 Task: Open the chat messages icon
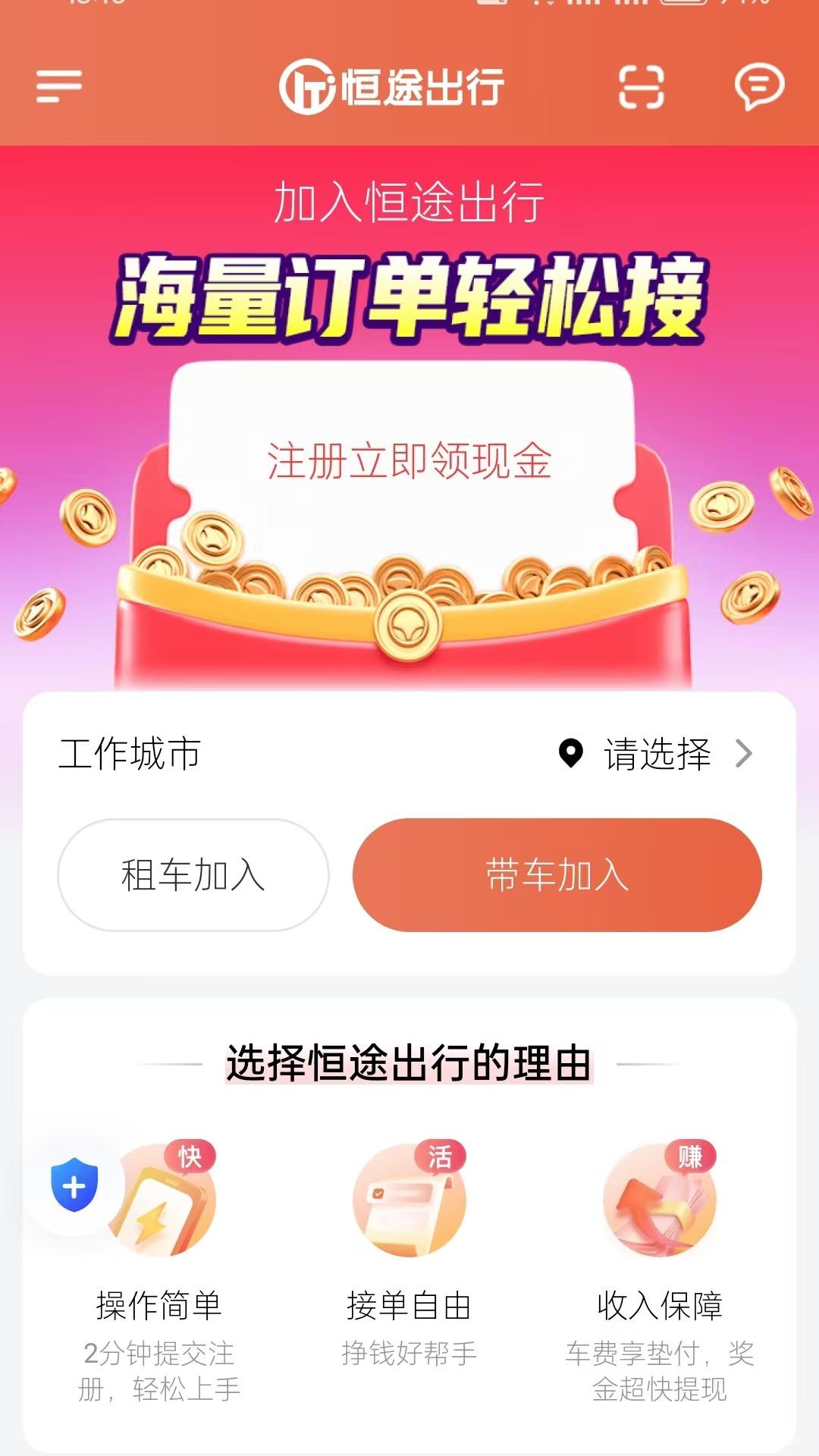coord(760,86)
